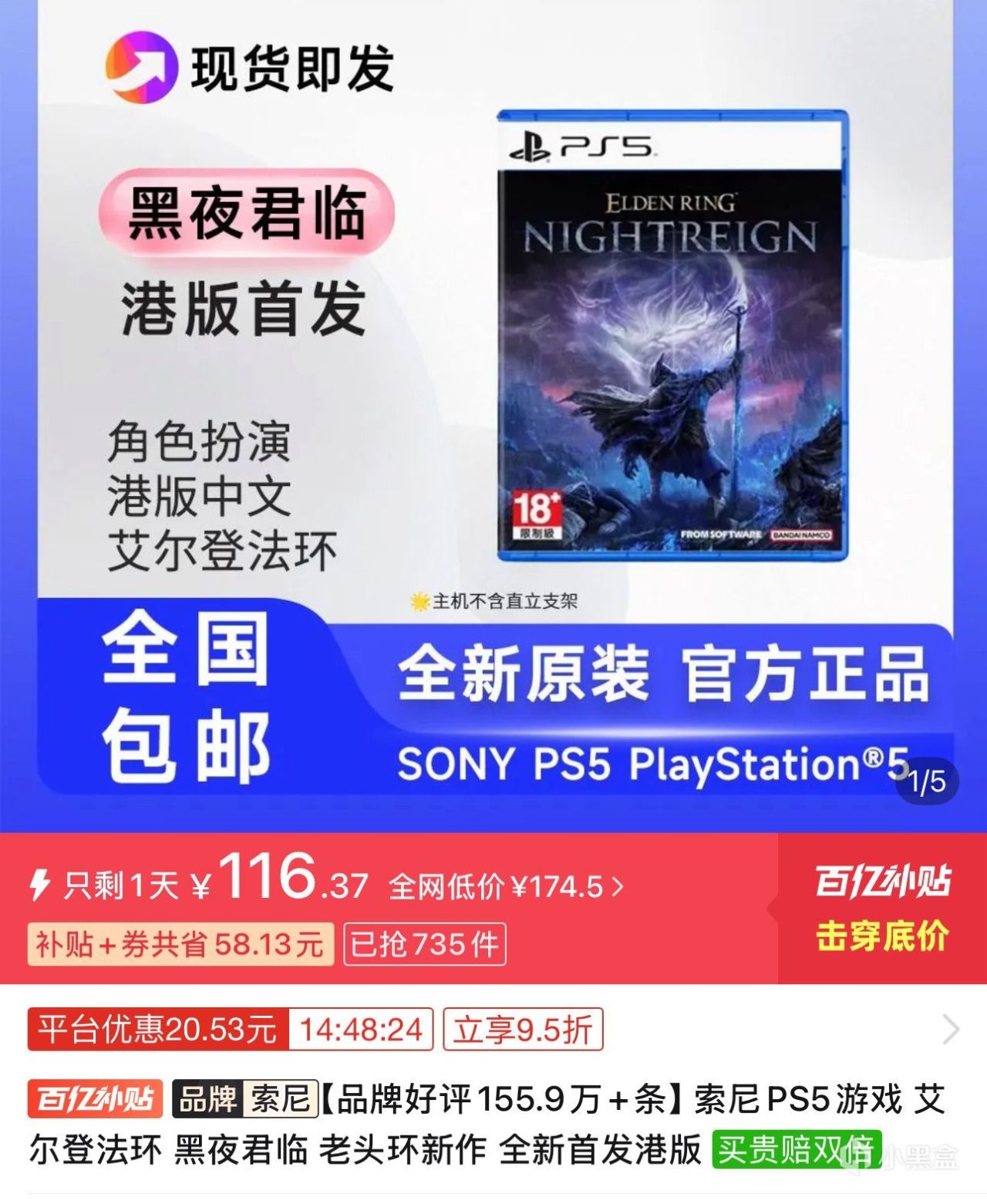This screenshot has width=987, height=1204.
Task: Tap the 买贵赔双倍 guarantee badge
Action: pyautogui.click(x=795, y=1149)
